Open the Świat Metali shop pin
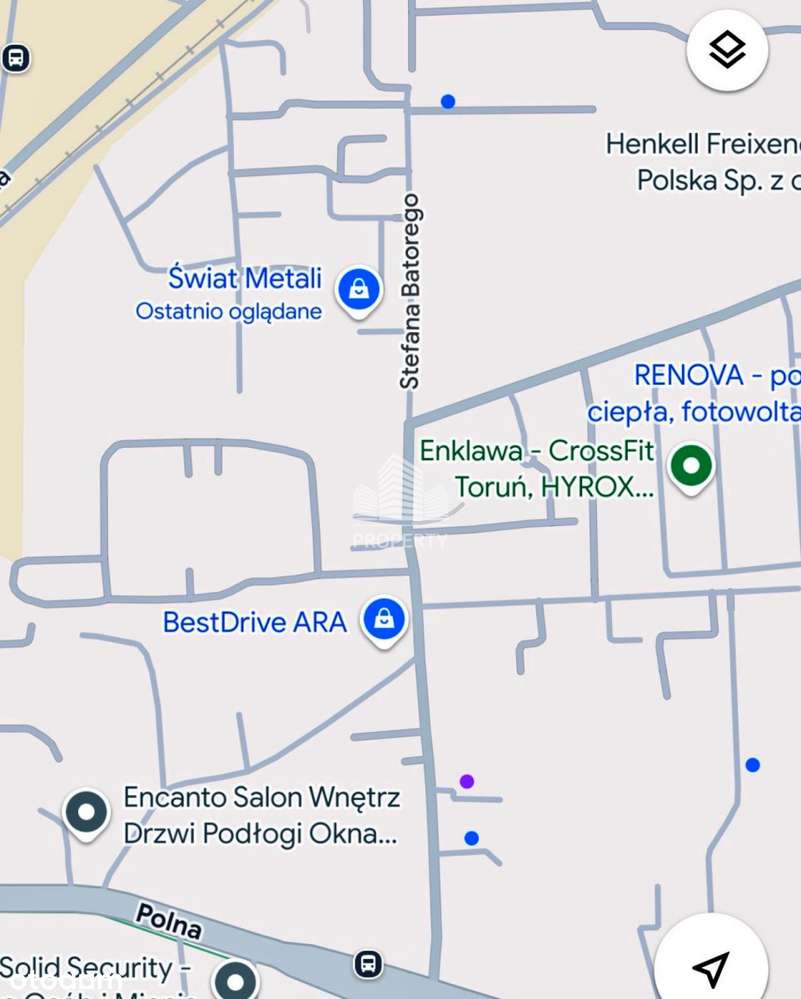The image size is (801, 999). (x=358, y=290)
